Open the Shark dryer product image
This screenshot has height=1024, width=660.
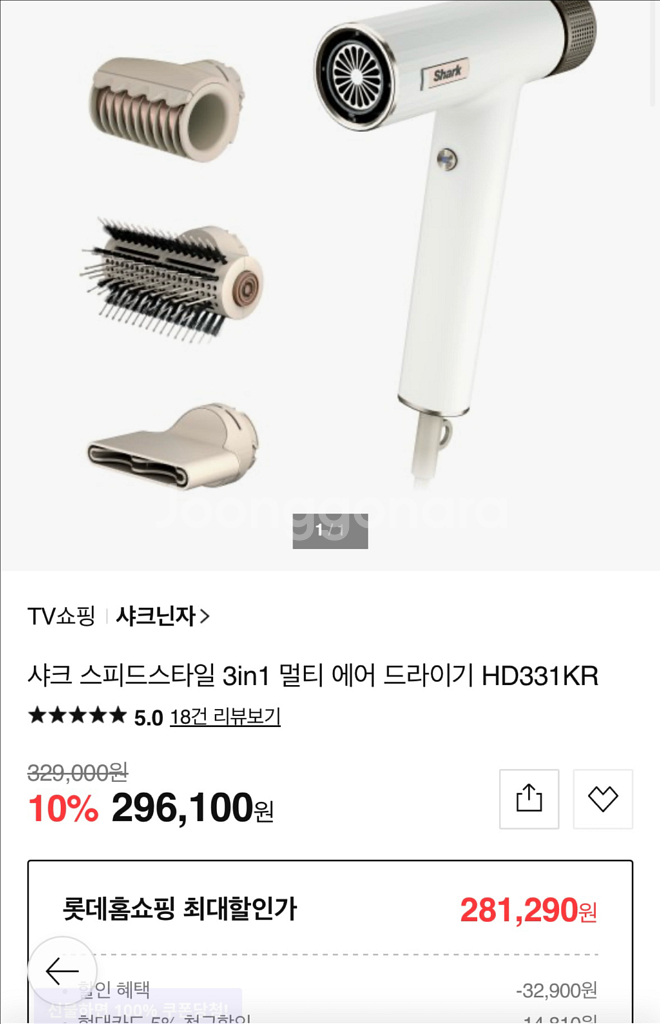point(330,270)
